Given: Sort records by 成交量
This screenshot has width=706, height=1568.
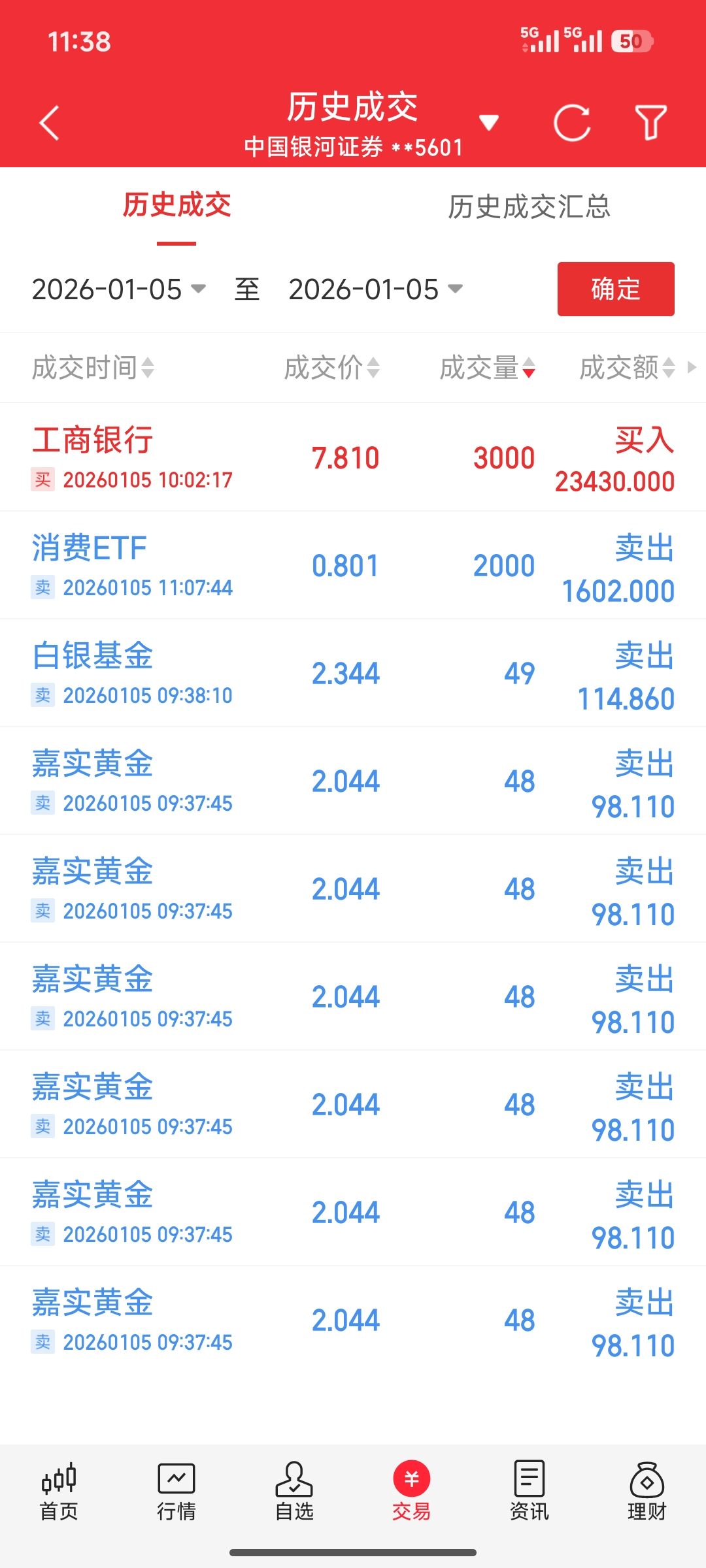Looking at the screenshot, I should click(x=488, y=368).
